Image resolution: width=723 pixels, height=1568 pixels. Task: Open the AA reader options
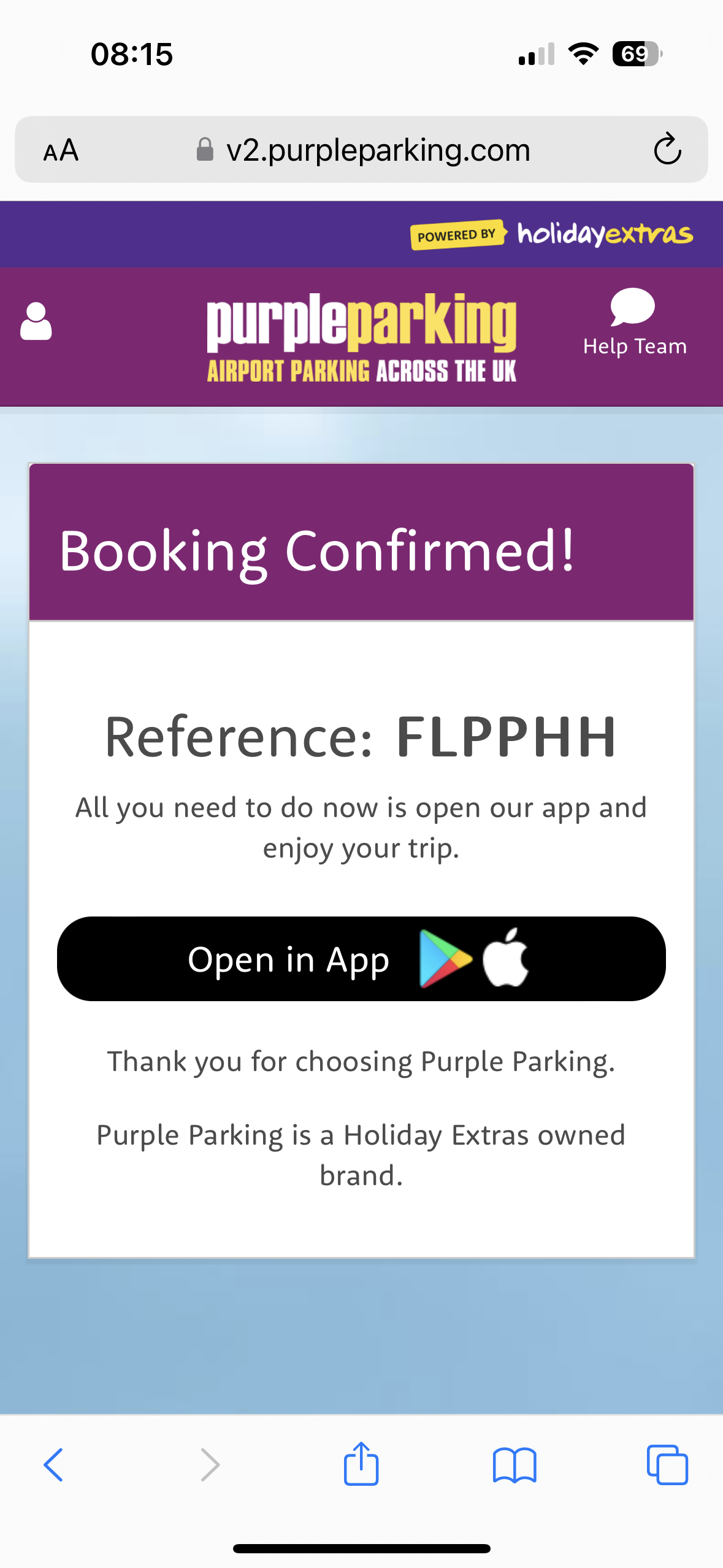[x=61, y=150]
